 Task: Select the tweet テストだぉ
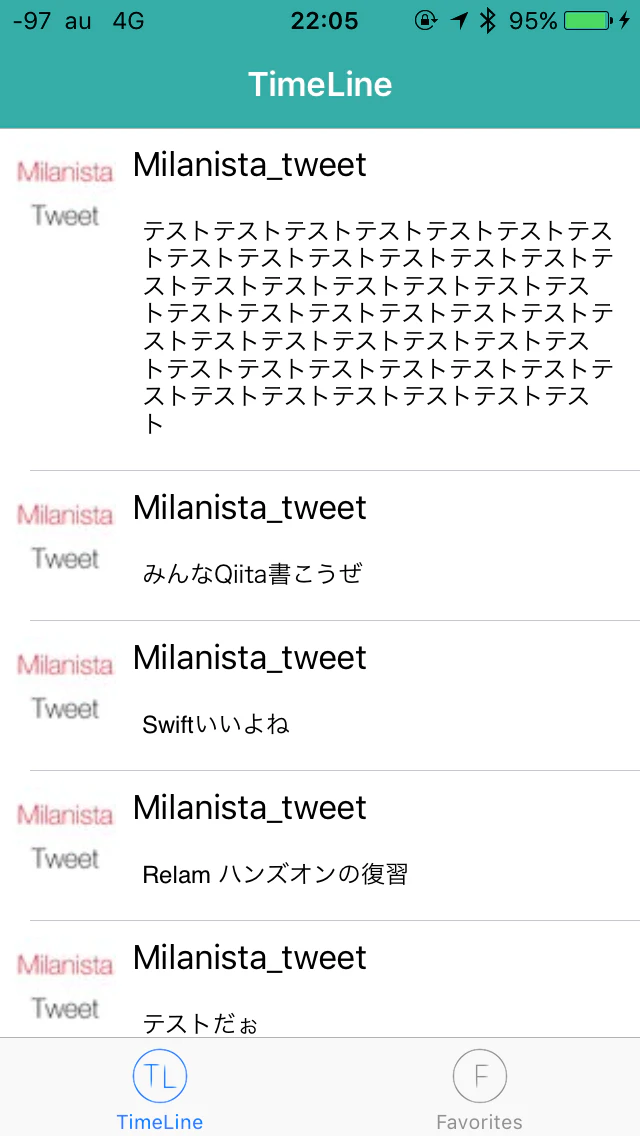[x=200, y=1022]
